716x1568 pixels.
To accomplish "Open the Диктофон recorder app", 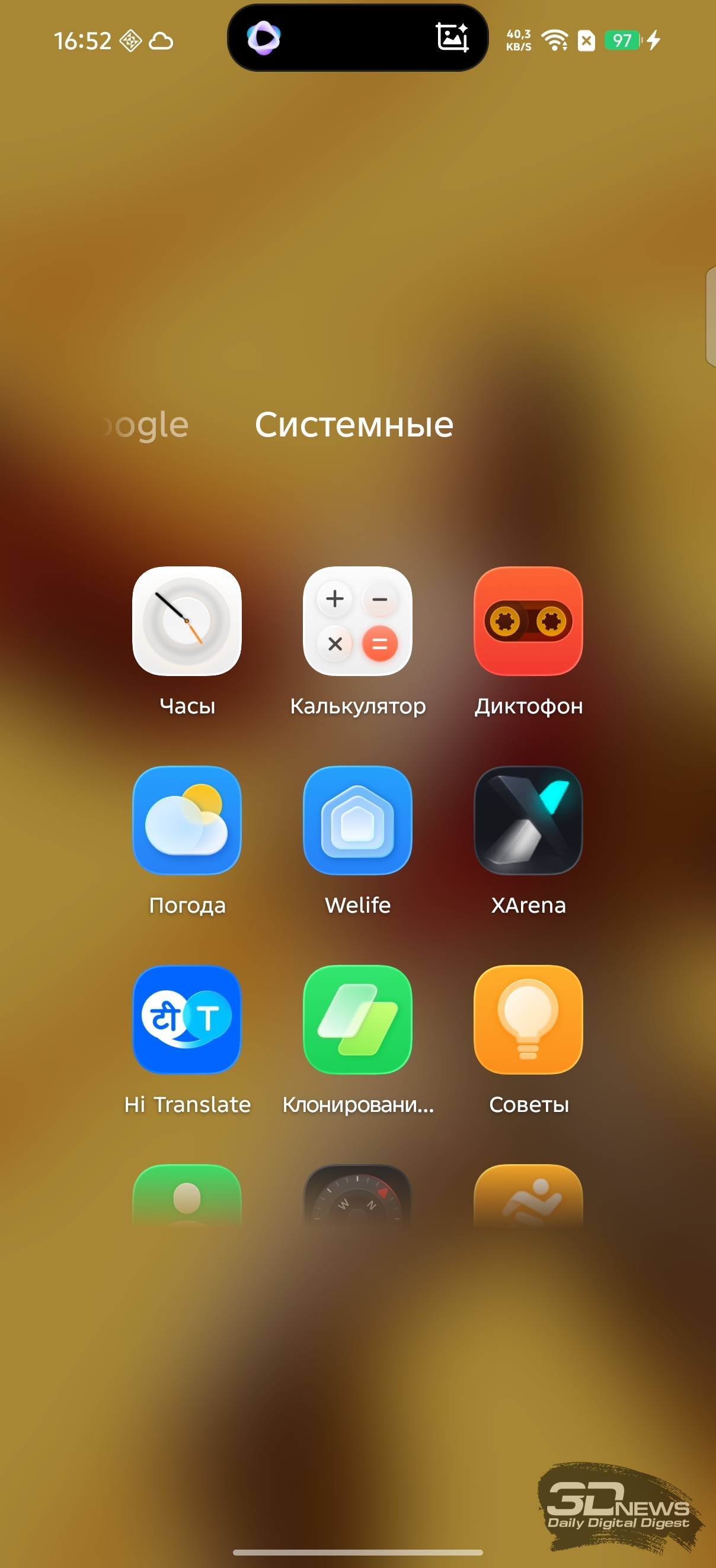I will click(528, 621).
